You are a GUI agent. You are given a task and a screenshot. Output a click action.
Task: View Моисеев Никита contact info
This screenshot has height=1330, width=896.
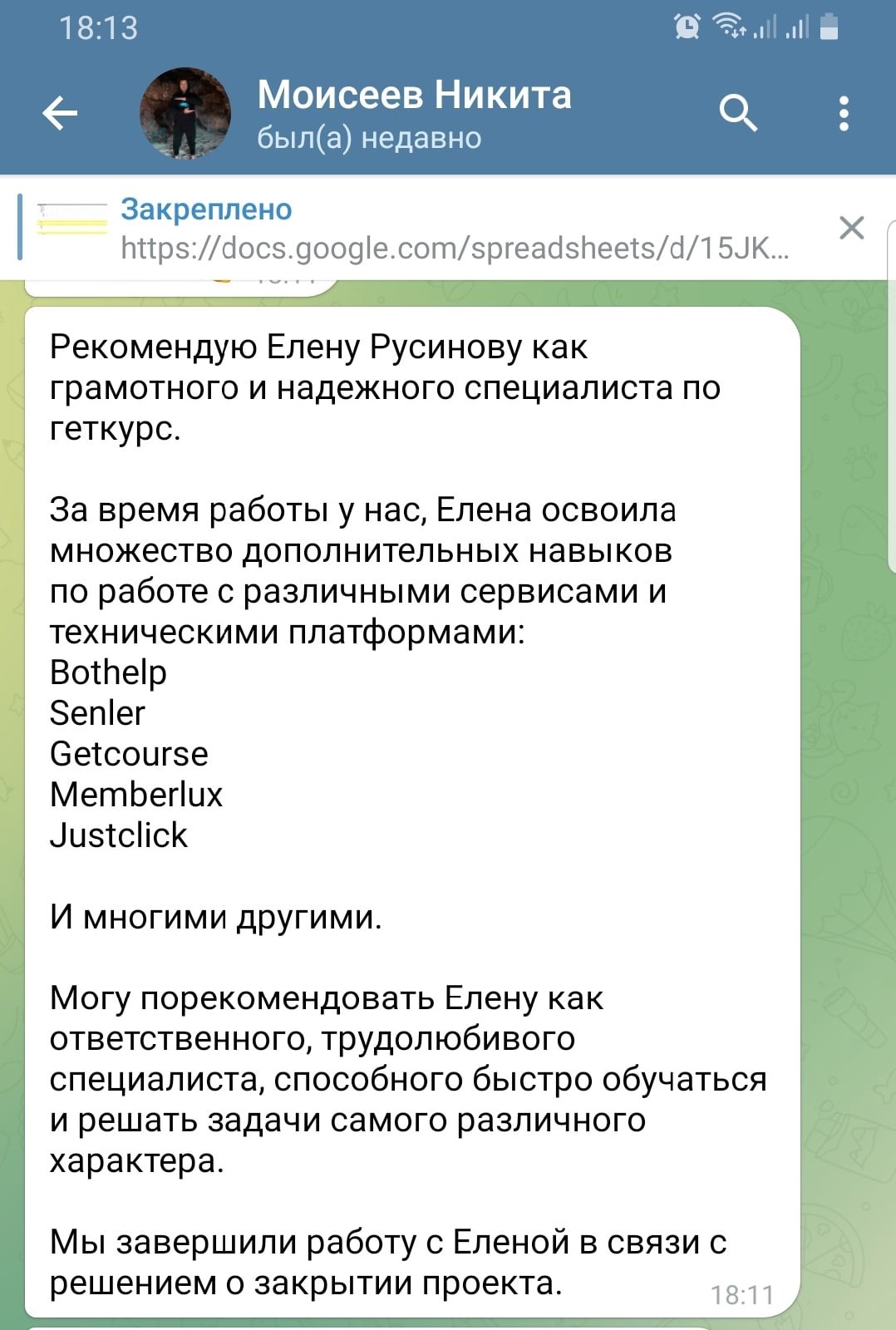414,113
